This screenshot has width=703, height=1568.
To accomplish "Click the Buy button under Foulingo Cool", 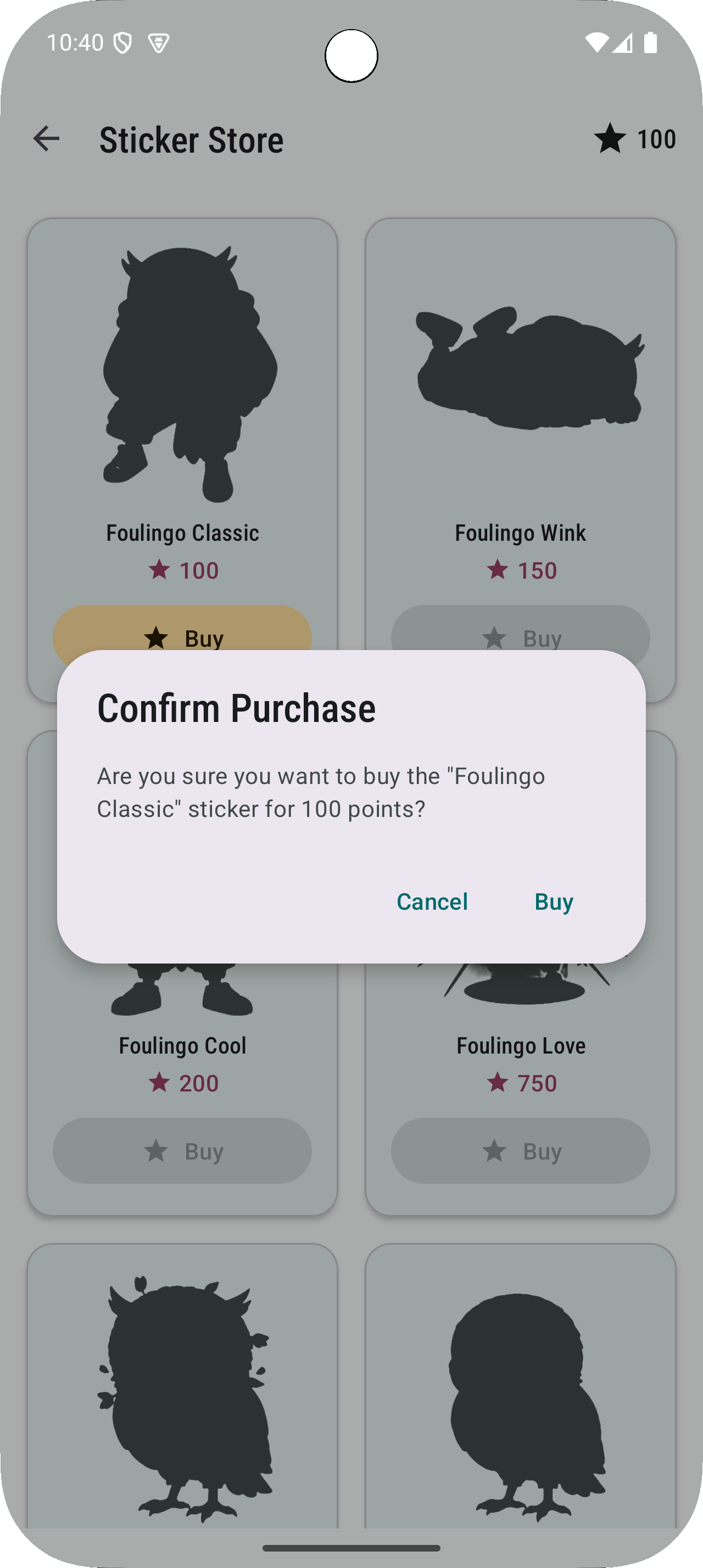I will click(181, 1150).
